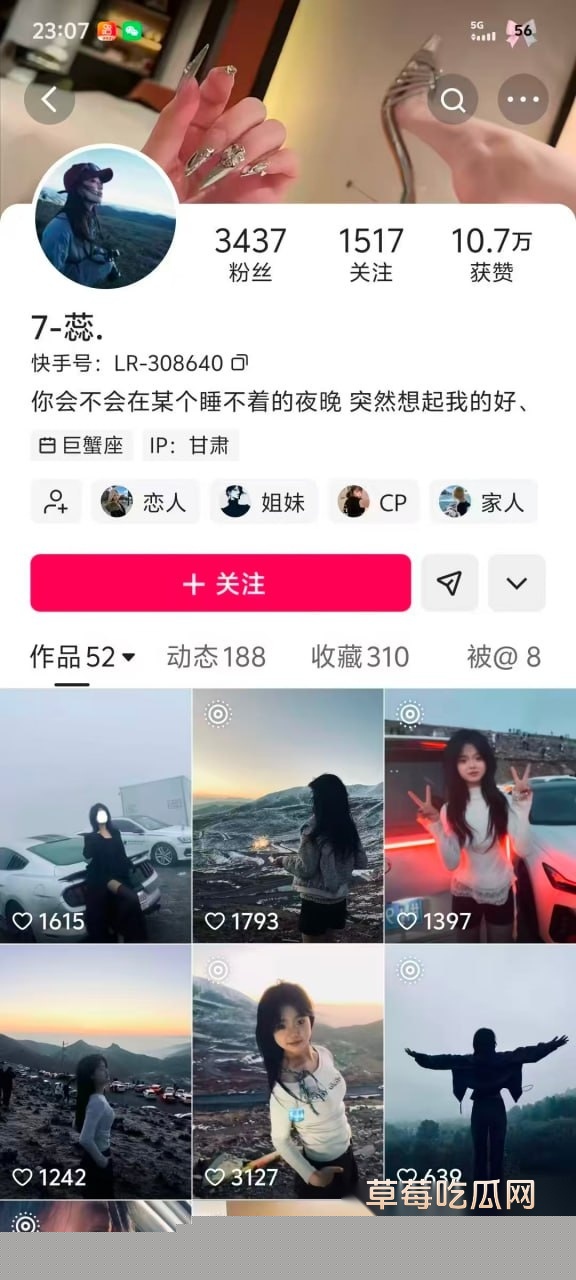Tap the add-relationship person icon
The width and height of the screenshot is (576, 1280).
(x=56, y=501)
